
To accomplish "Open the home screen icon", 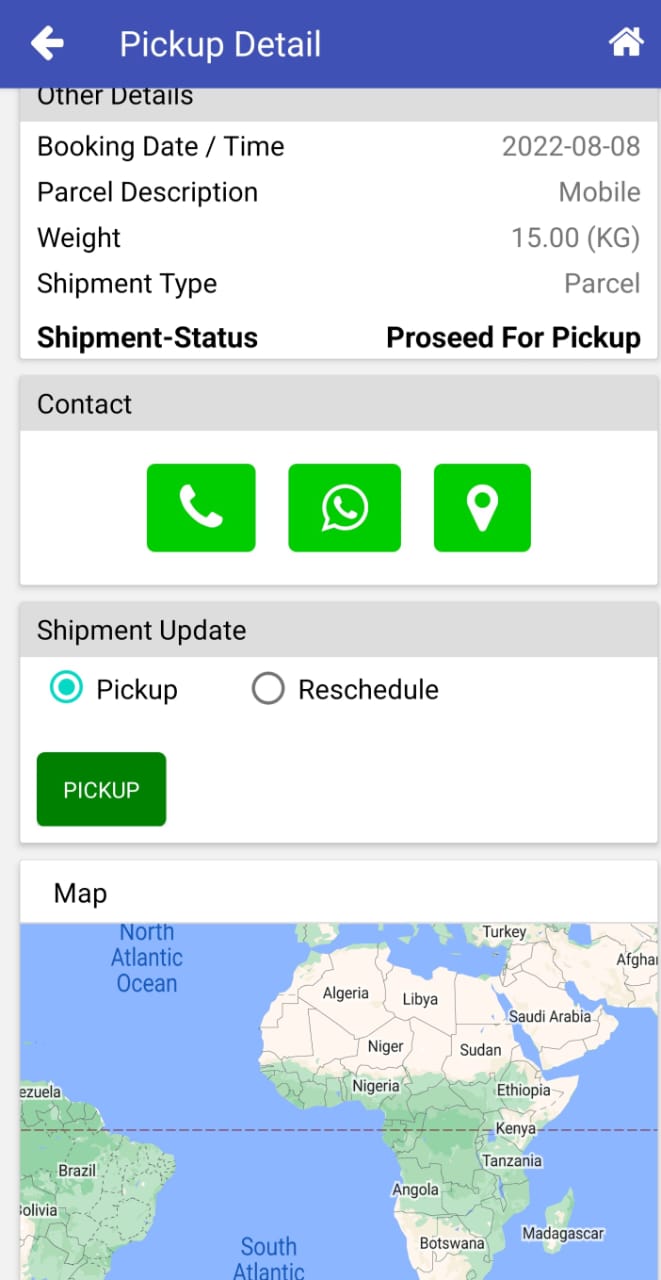I will coord(626,42).
